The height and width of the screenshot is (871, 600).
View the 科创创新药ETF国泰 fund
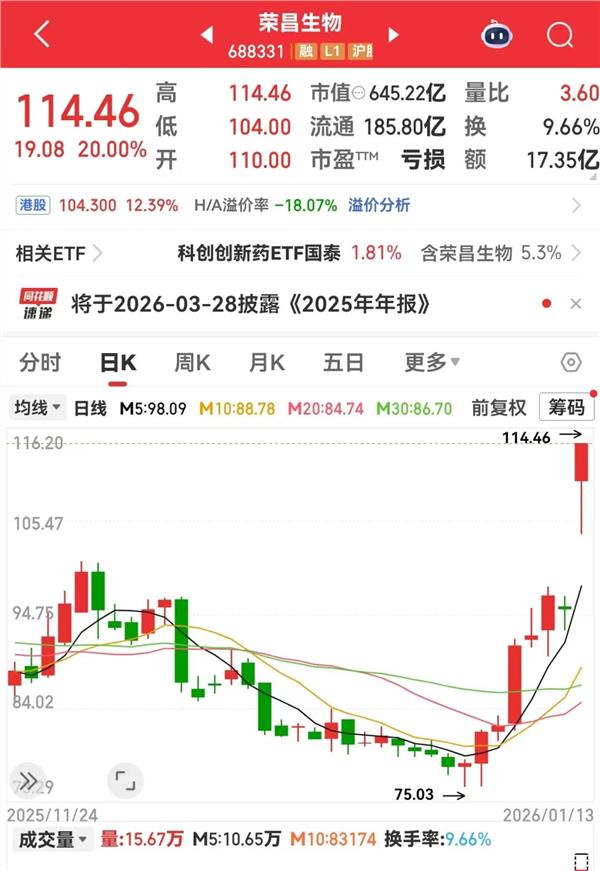pos(289,253)
